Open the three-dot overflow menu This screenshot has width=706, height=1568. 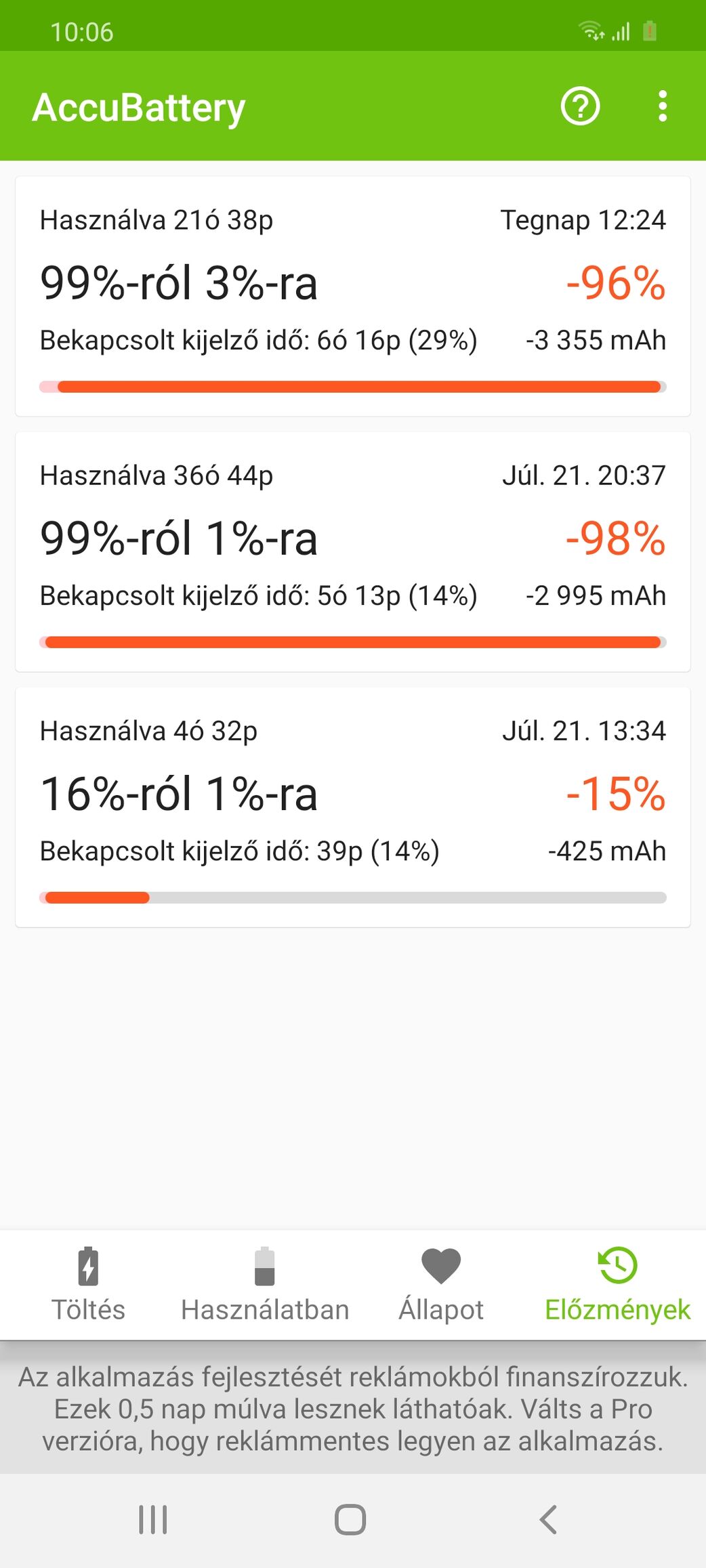pyautogui.click(x=663, y=106)
